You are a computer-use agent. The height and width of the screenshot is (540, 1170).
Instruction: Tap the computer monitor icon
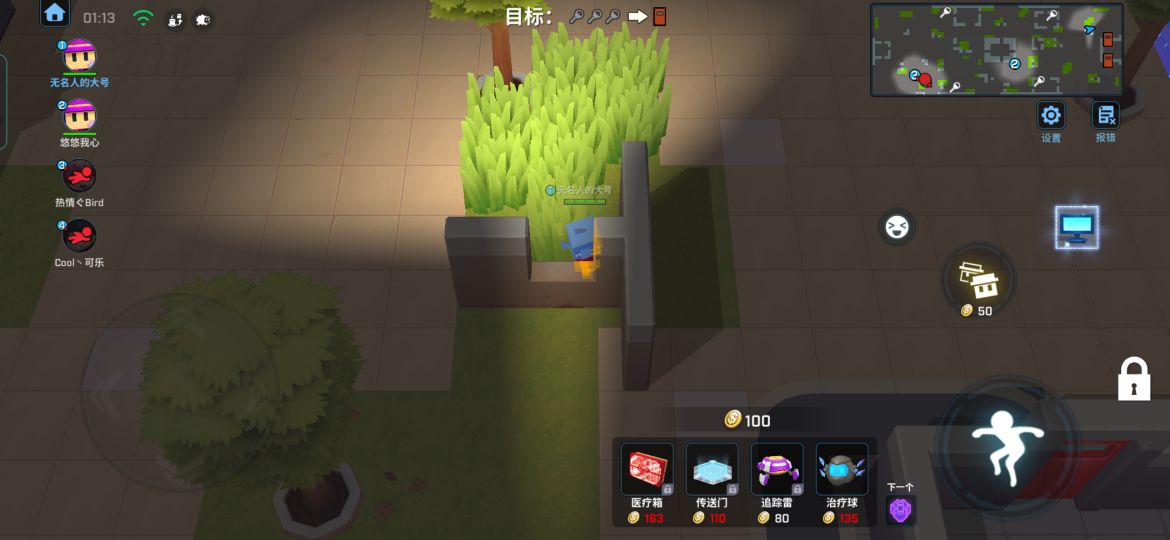coord(1077,227)
